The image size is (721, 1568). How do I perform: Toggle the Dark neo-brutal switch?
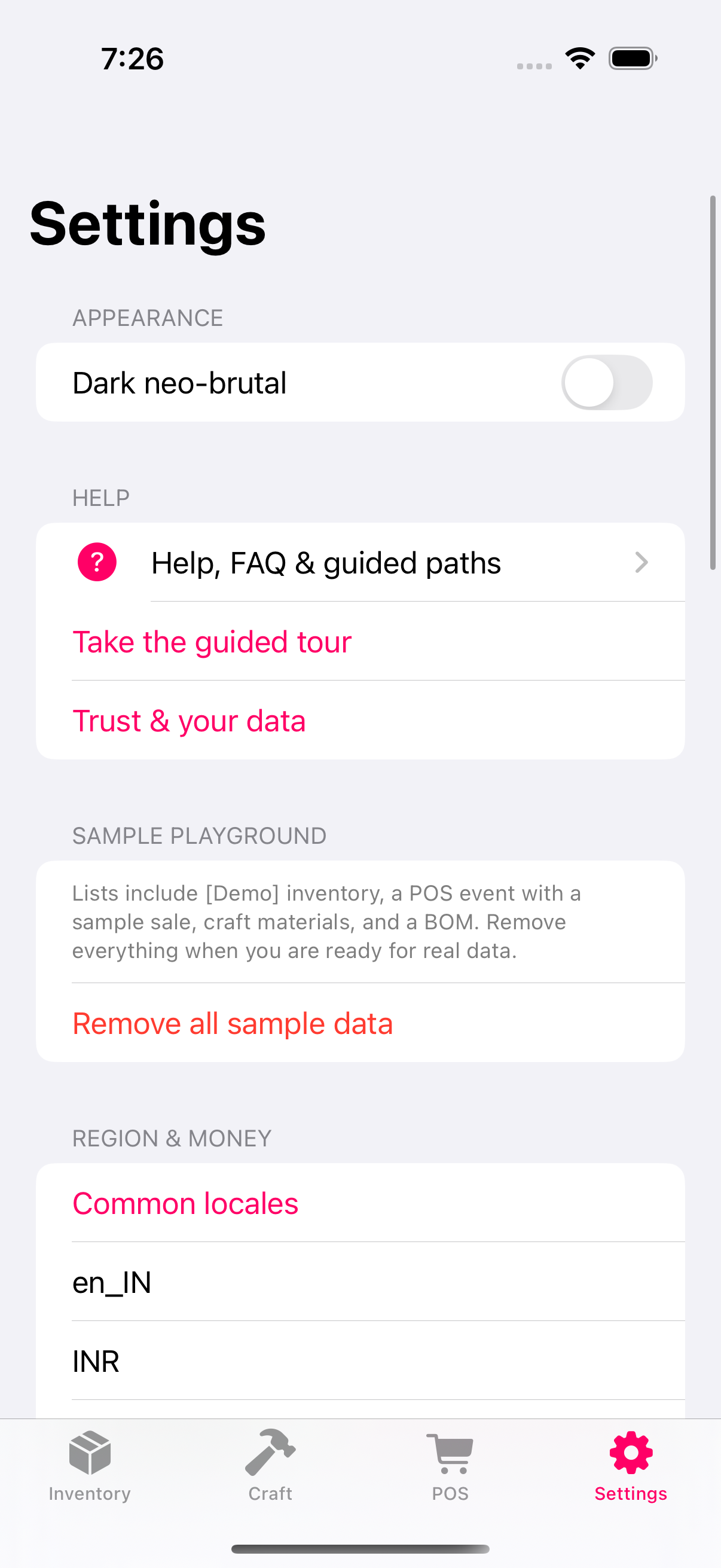[x=606, y=382]
